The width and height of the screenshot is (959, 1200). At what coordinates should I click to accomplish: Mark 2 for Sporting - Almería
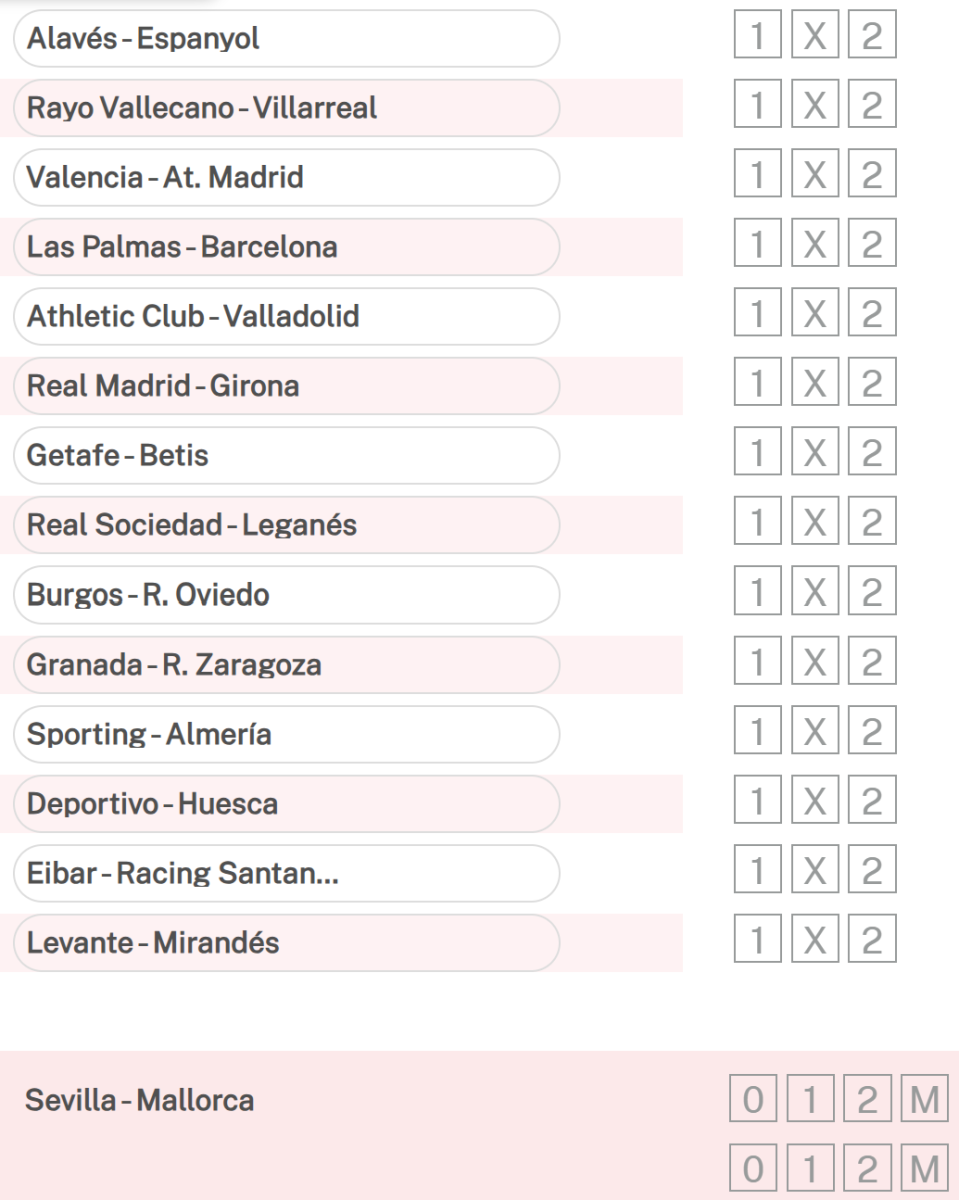(872, 733)
